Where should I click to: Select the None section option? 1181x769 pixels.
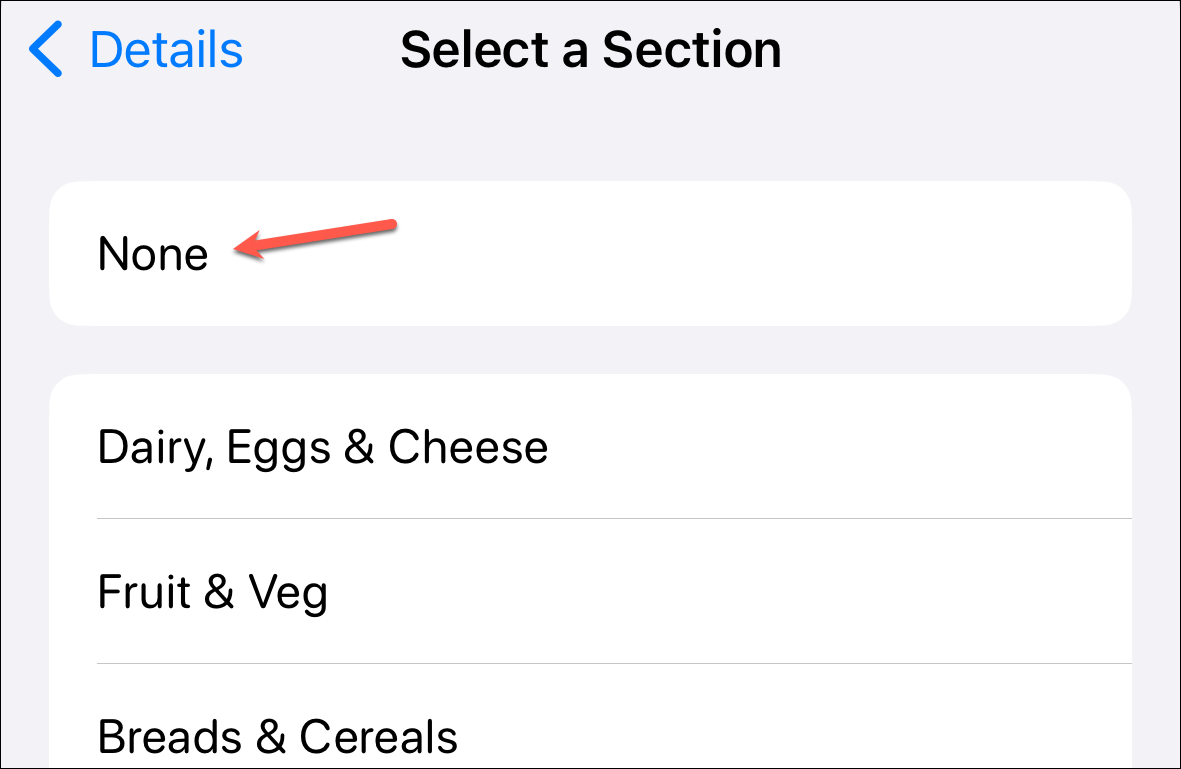(x=153, y=254)
